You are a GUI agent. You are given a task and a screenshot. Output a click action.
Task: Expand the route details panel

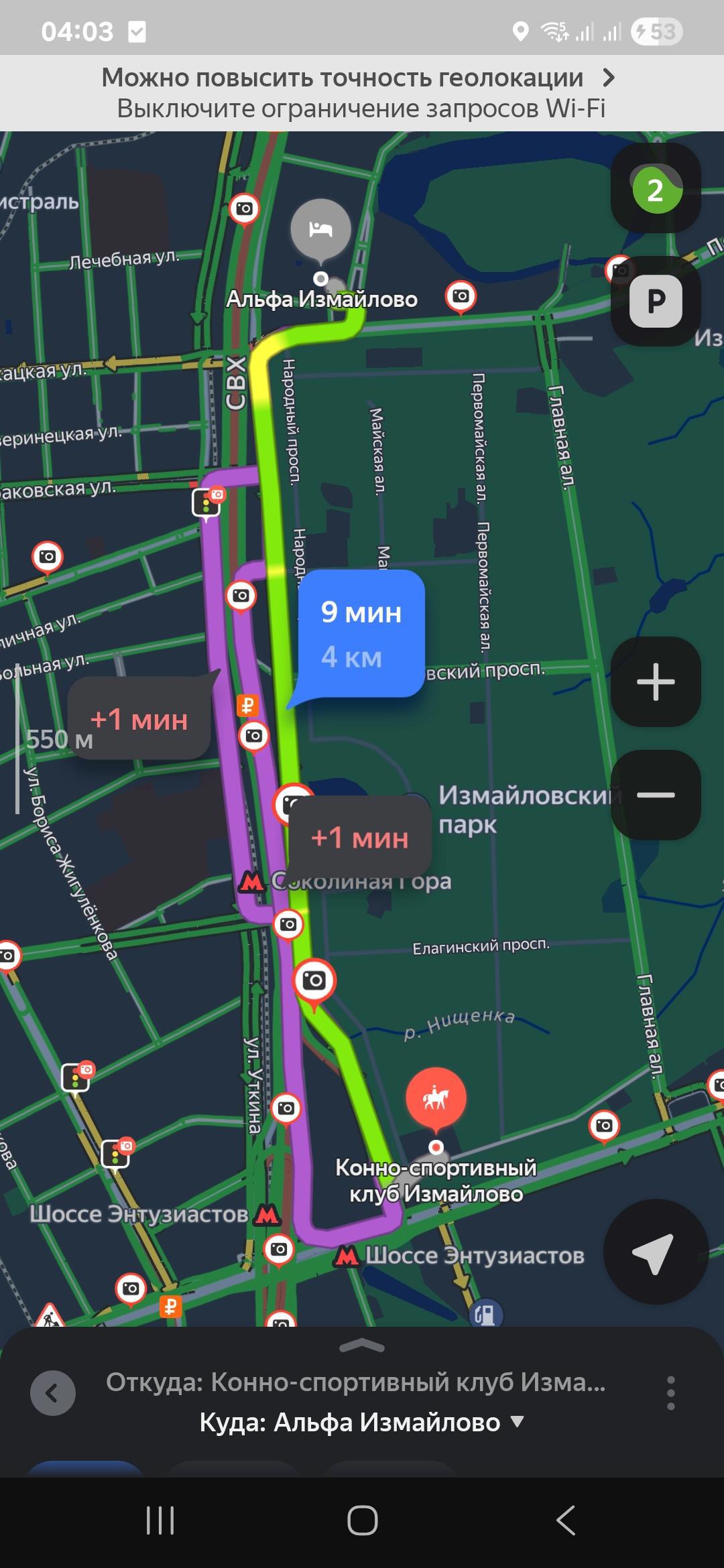[362, 1346]
